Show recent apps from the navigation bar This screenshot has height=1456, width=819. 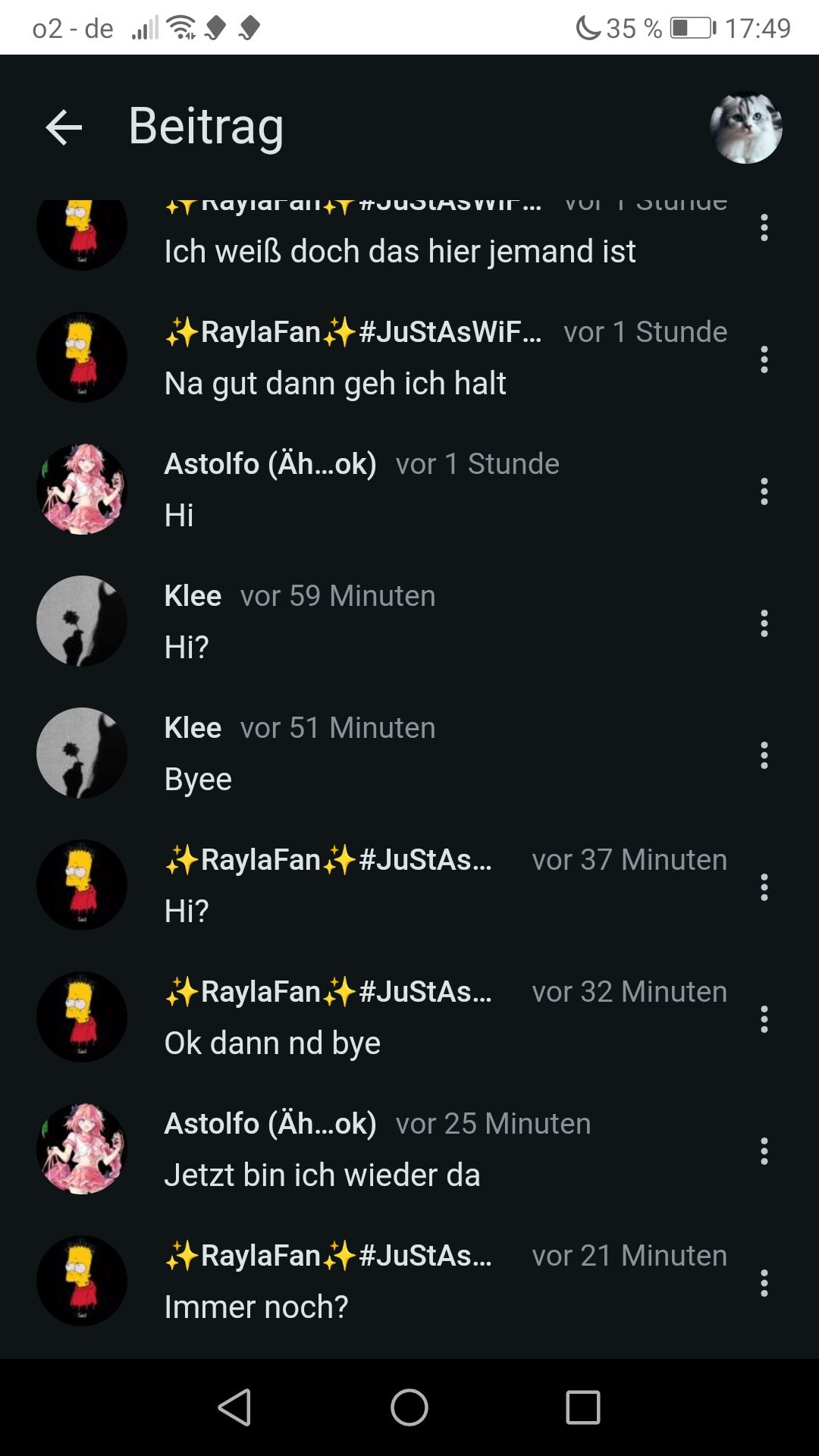[583, 1407]
